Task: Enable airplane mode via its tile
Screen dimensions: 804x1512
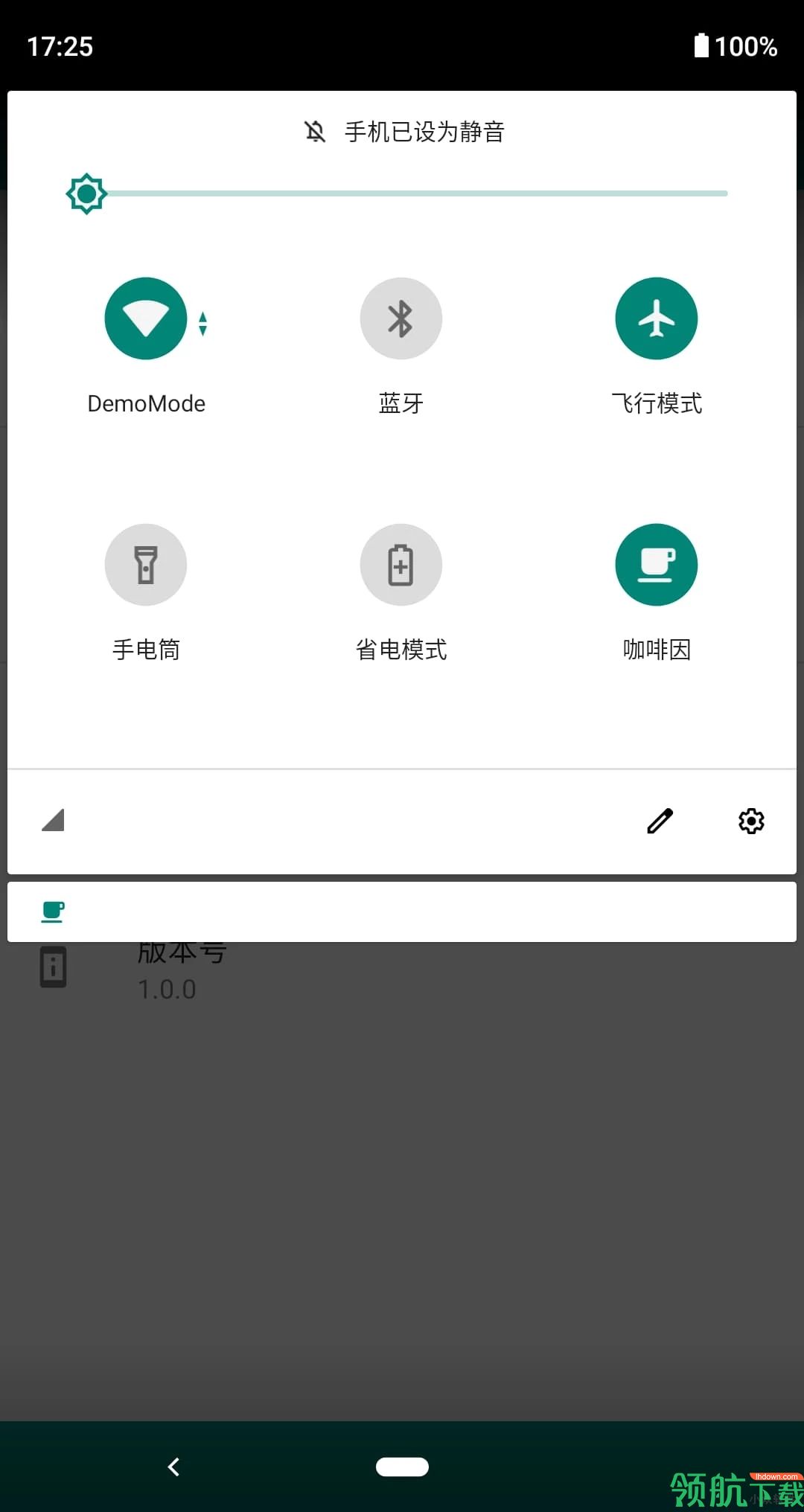Action: 657,318
